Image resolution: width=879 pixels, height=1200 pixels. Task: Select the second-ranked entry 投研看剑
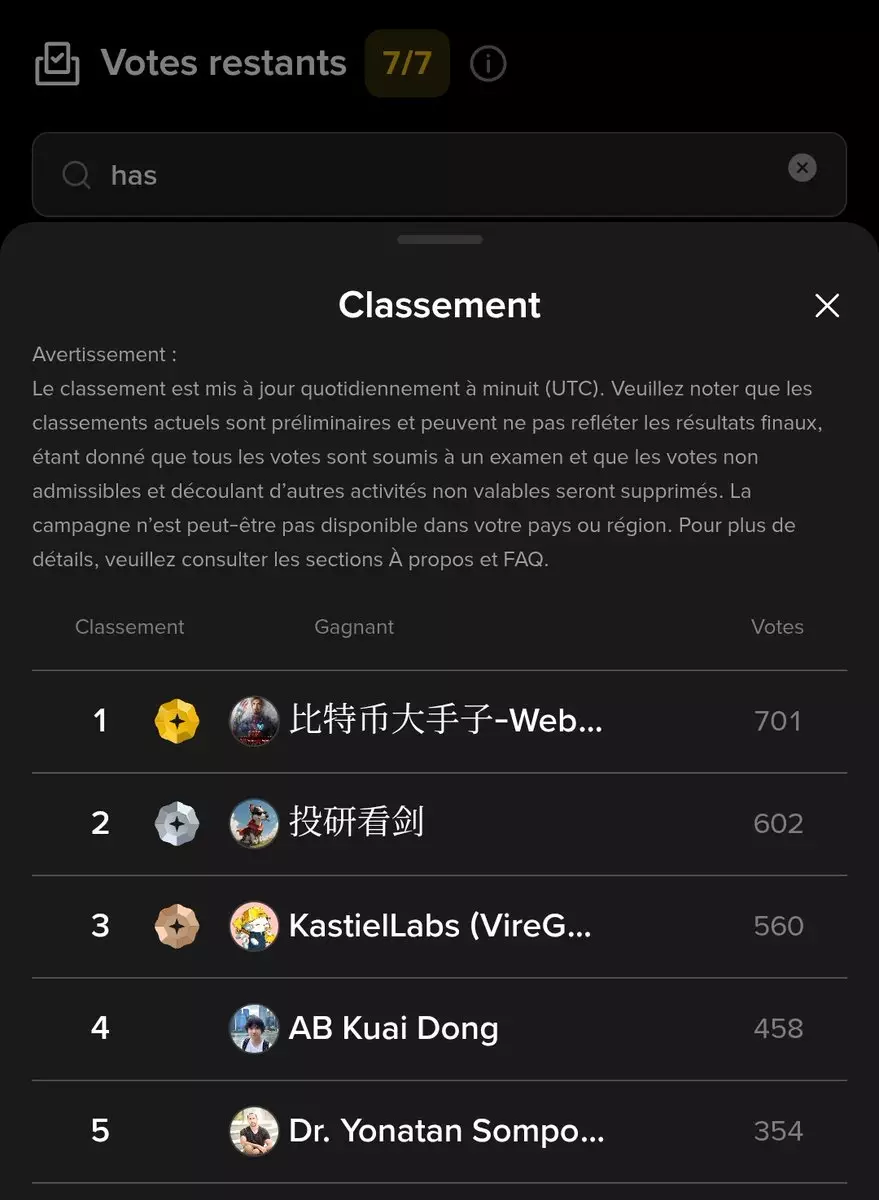pyautogui.click(x=356, y=823)
